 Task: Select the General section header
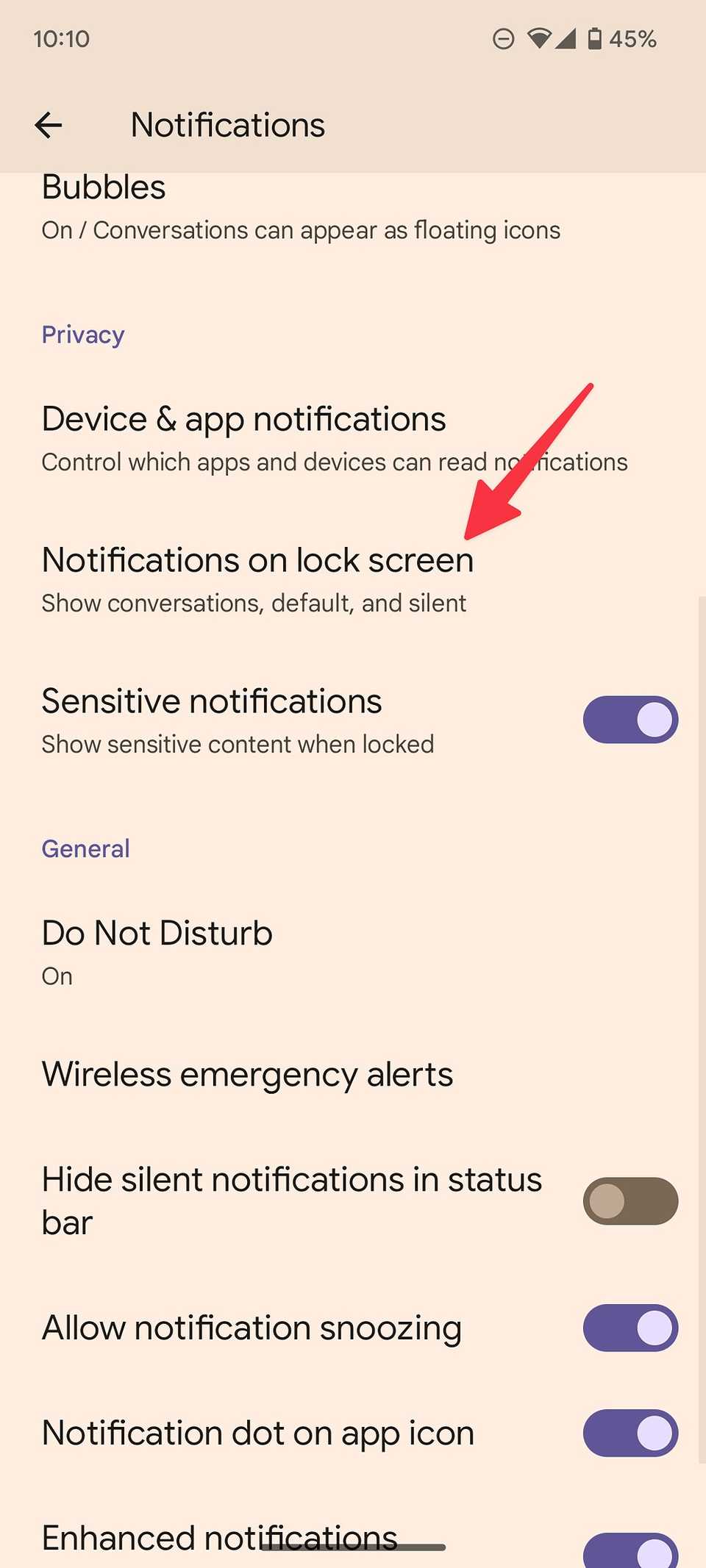[x=85, y=848]
